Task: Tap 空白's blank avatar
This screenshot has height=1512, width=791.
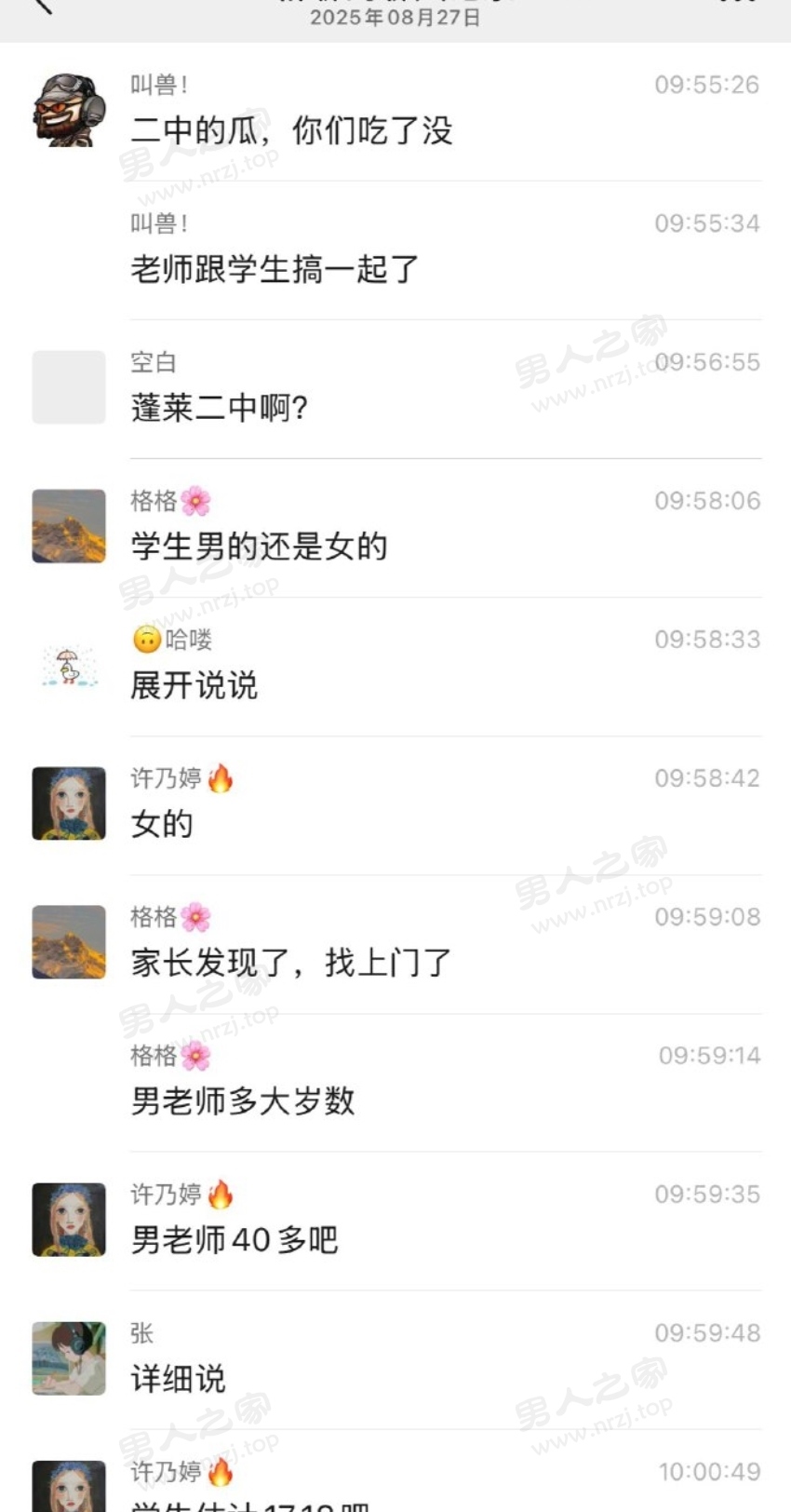Action: [x=69, y=387]
